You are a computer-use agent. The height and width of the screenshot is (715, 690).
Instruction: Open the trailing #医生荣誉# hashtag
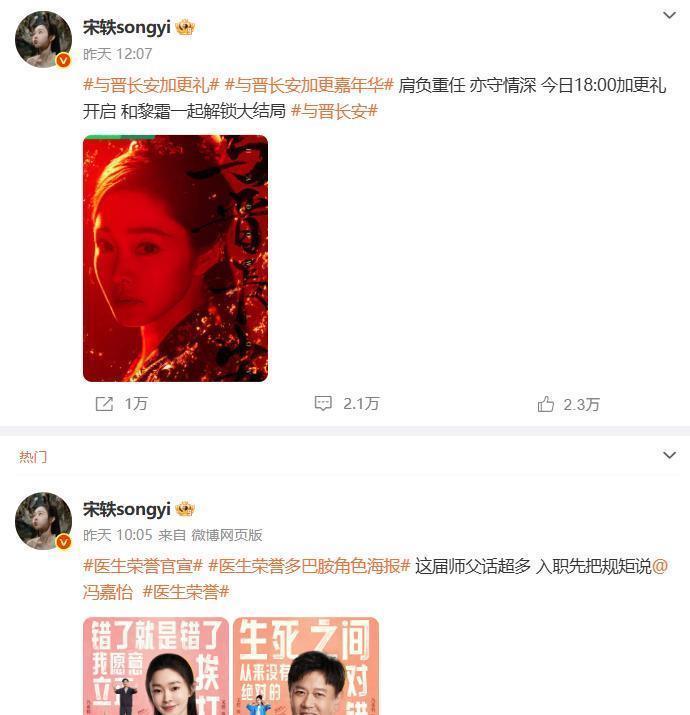point(186,592)
